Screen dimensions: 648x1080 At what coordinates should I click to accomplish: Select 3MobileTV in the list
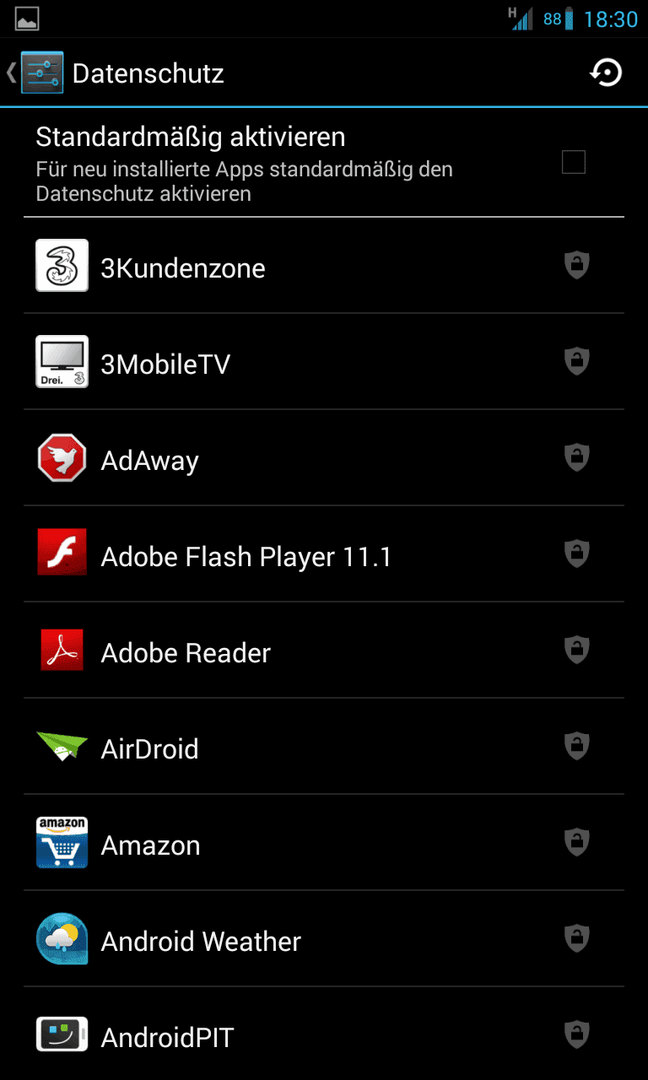point(324,362)
